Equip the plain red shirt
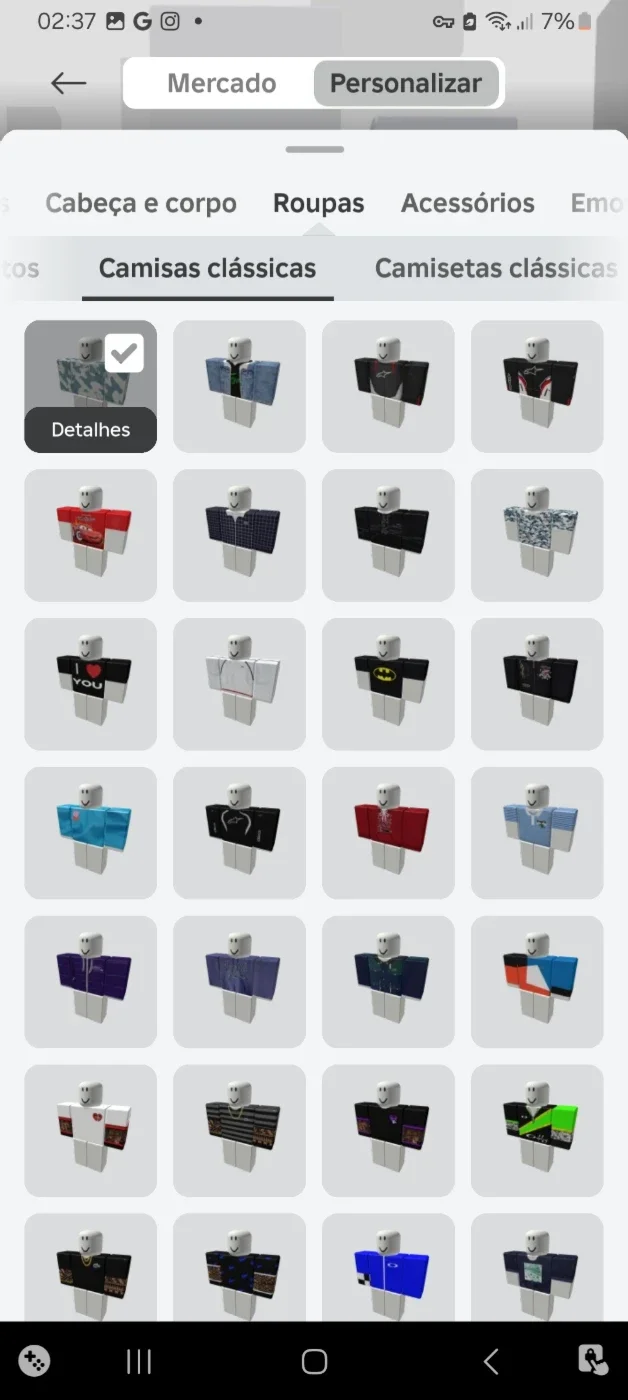The image size is (628, 1400). point(389,833)
